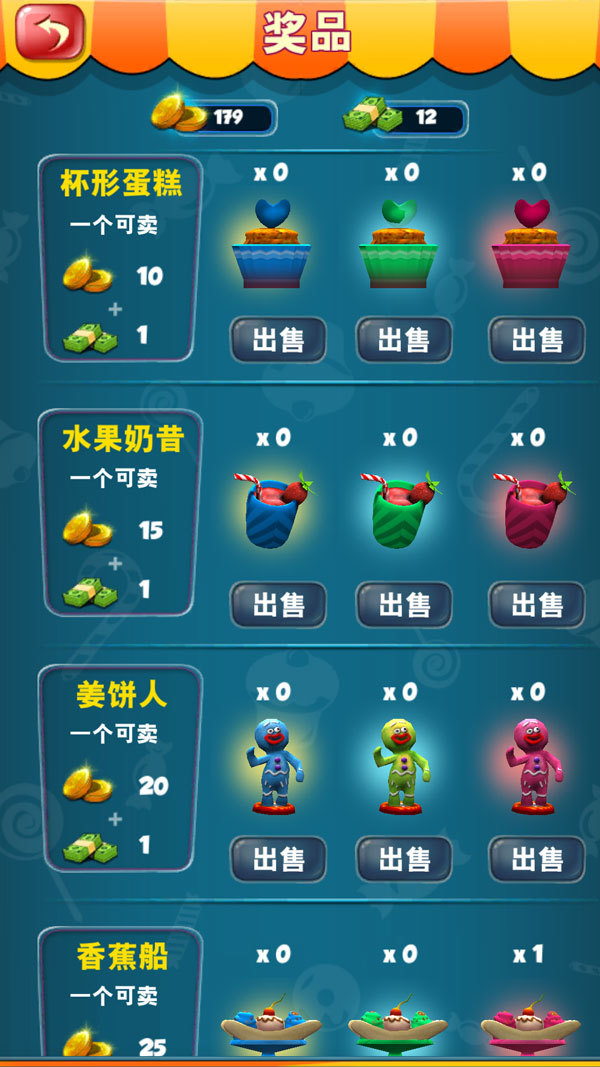600x1067 pixels.
Task: Sell the blue cupcake (杯形蛋糕)
Action: click(x=278, y=340)
